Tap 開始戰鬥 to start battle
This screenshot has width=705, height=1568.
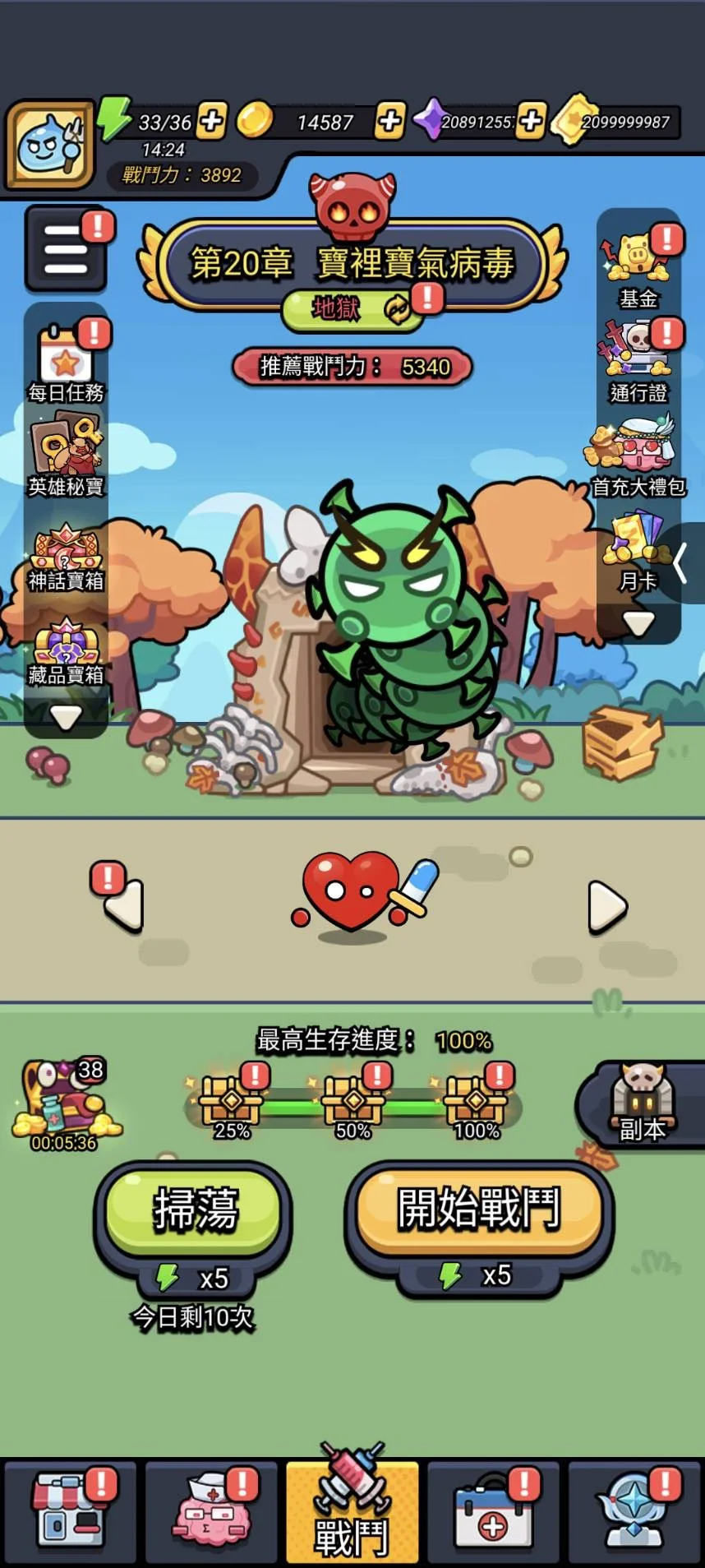479,1209
